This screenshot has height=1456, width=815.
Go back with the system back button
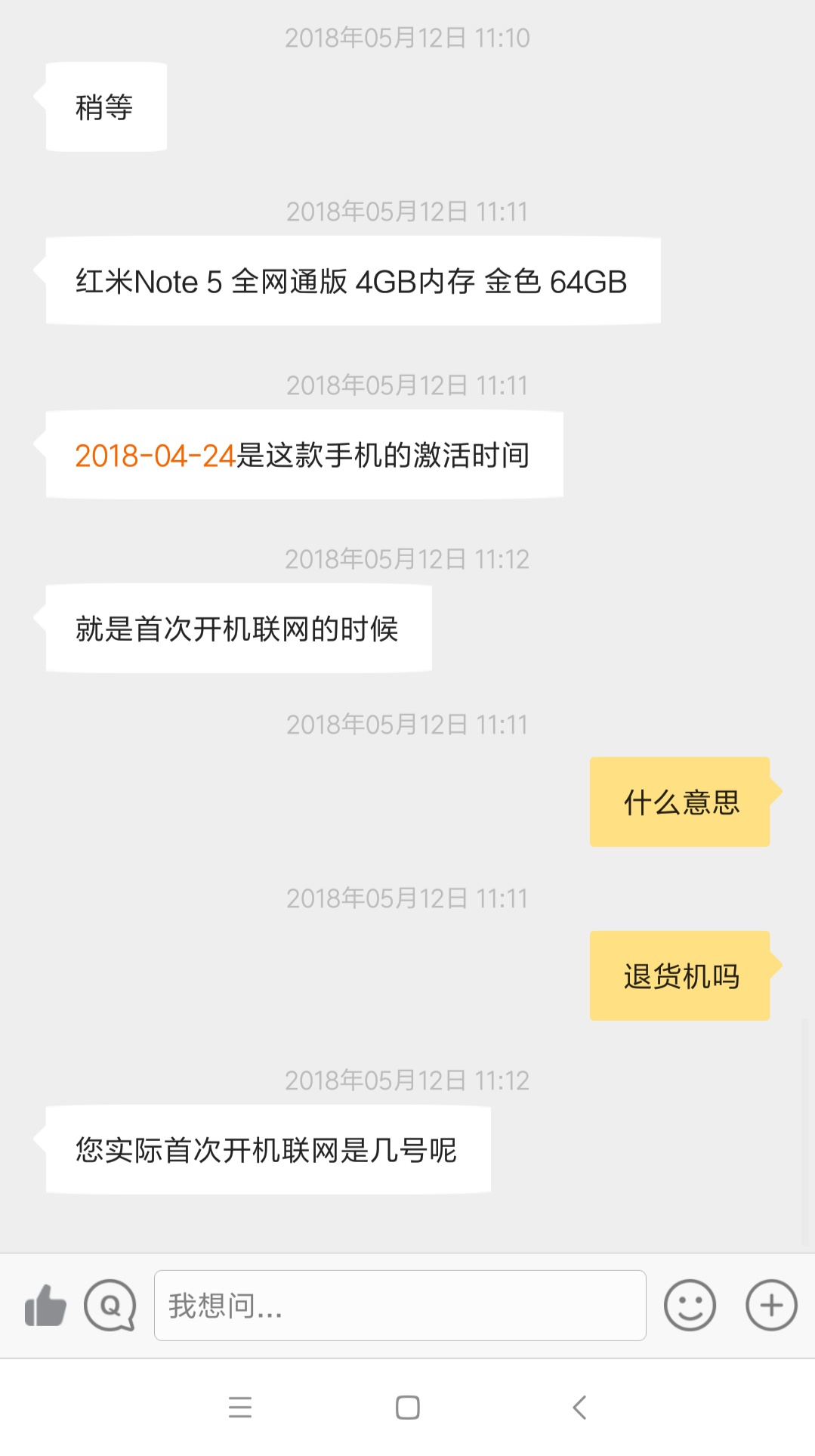(579, 1408)
